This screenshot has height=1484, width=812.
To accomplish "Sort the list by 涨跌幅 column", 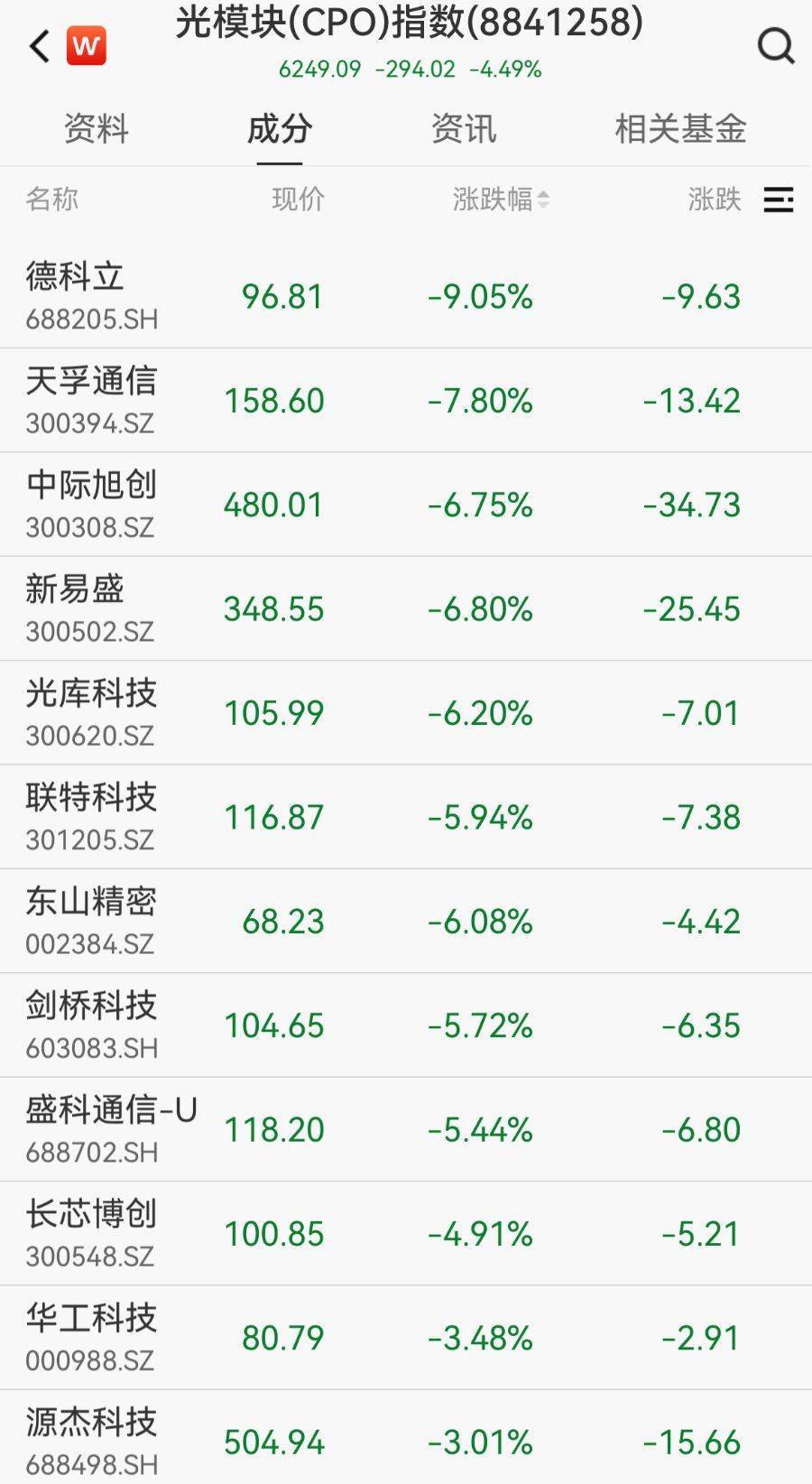I will point(501,199).
